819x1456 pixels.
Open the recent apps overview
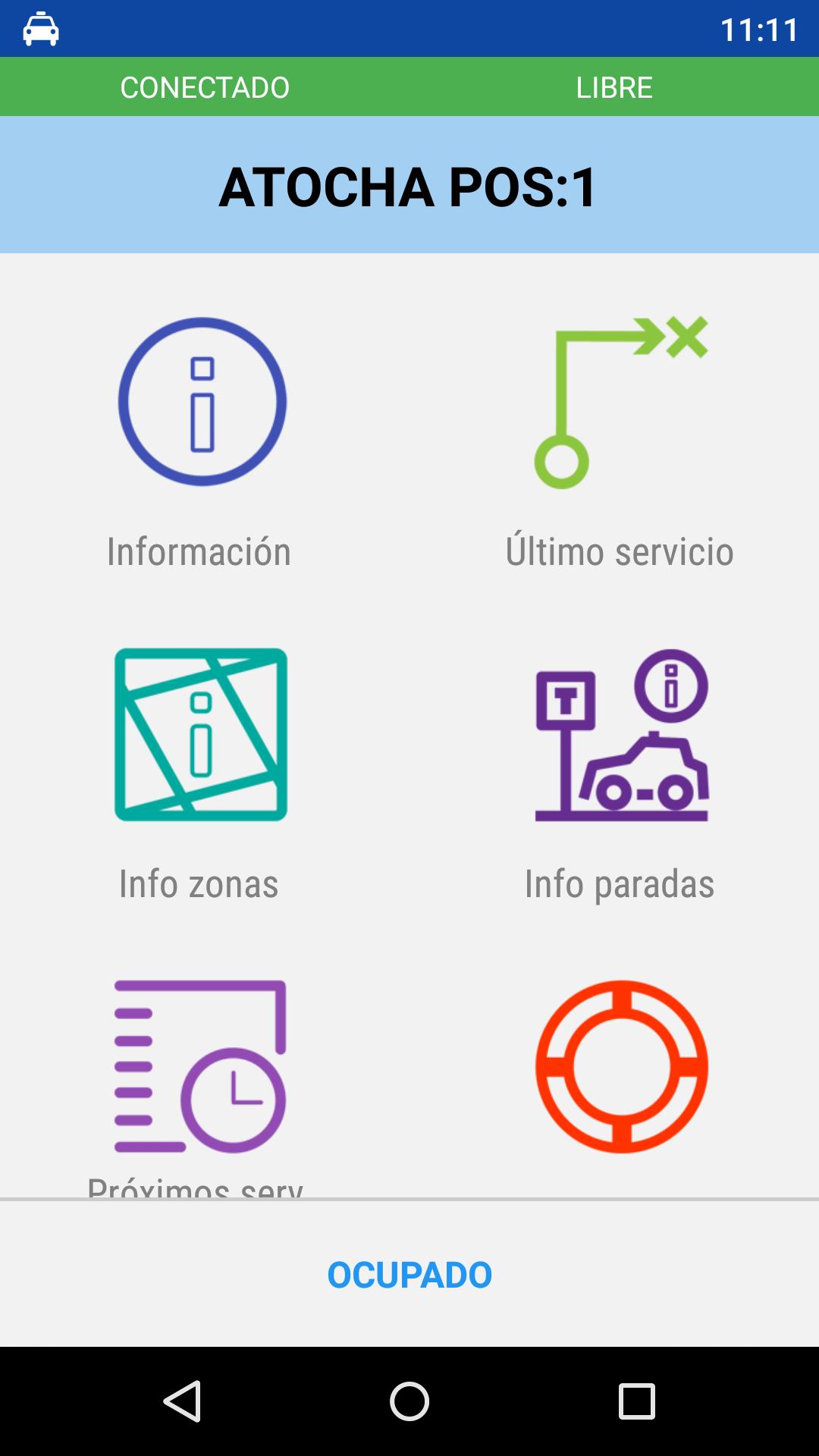pyautogui.click(x=636, y=1401)
